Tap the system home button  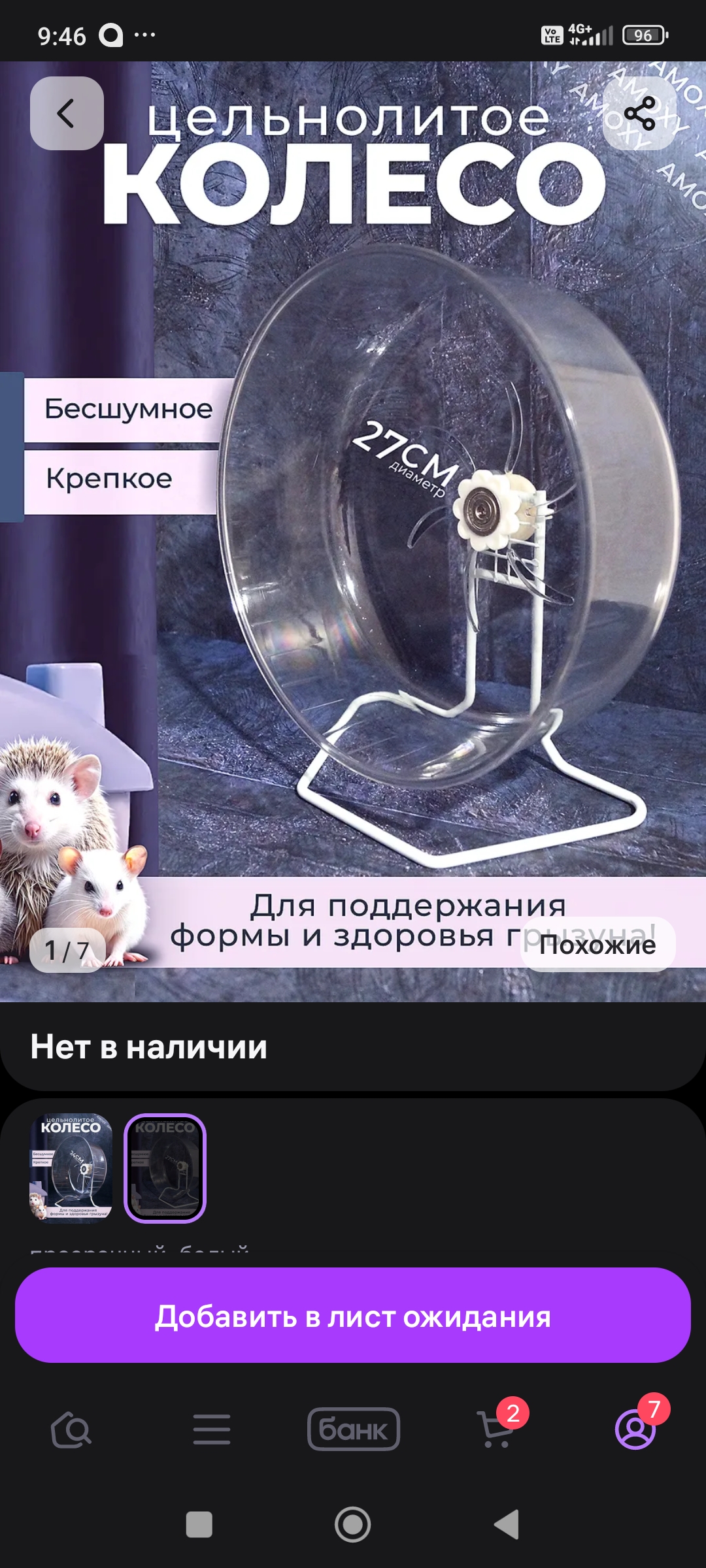[353, 1525]
